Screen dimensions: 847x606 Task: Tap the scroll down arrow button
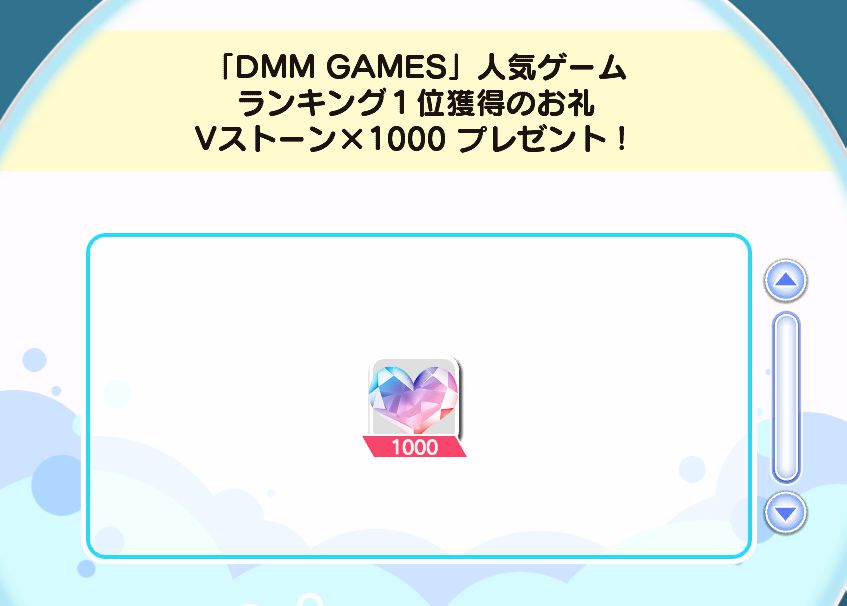pos(785,513)
